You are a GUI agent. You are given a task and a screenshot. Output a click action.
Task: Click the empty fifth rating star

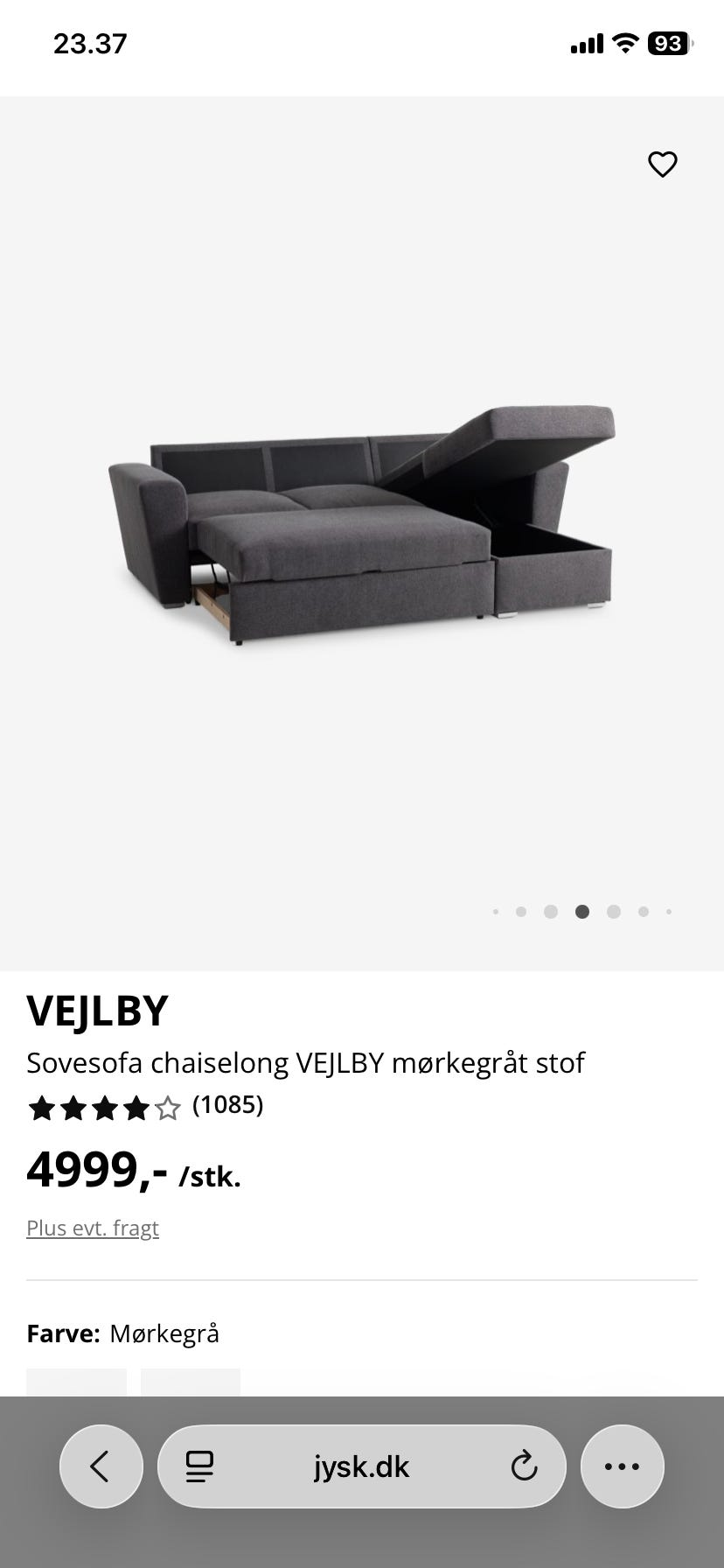point(169,1107)
